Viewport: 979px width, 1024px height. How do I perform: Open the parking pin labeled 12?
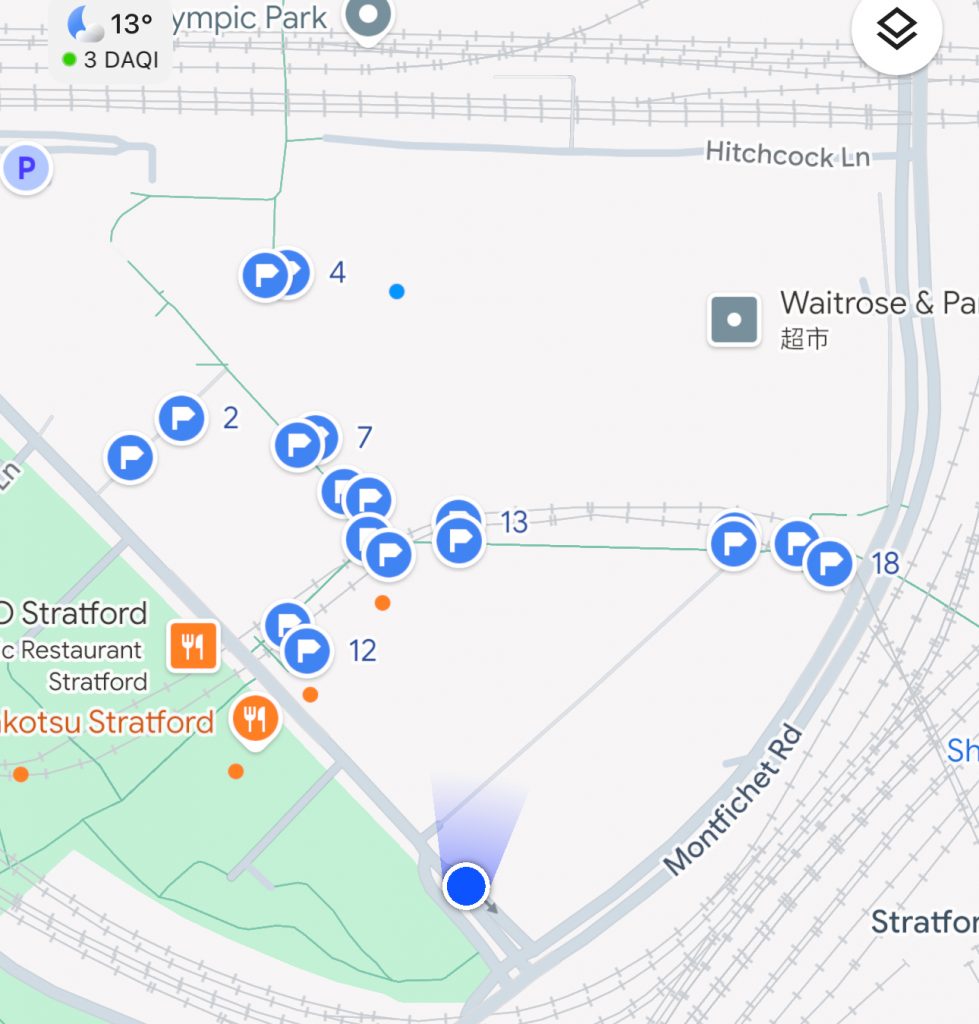click(307, 651)
